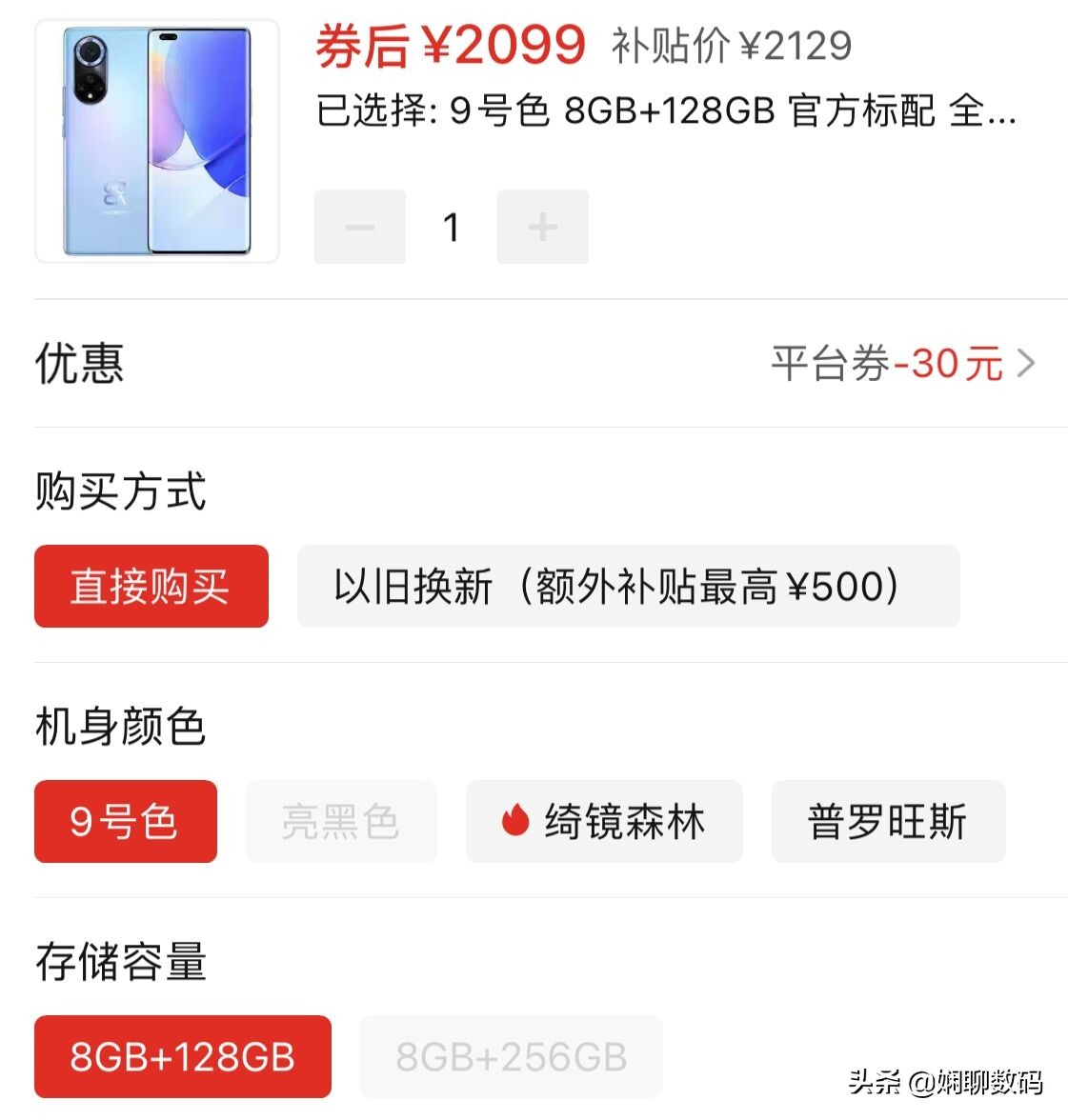The image size is (1068, 1120).
Task: Click the 存储容量 section header
Action: (119, 963)
